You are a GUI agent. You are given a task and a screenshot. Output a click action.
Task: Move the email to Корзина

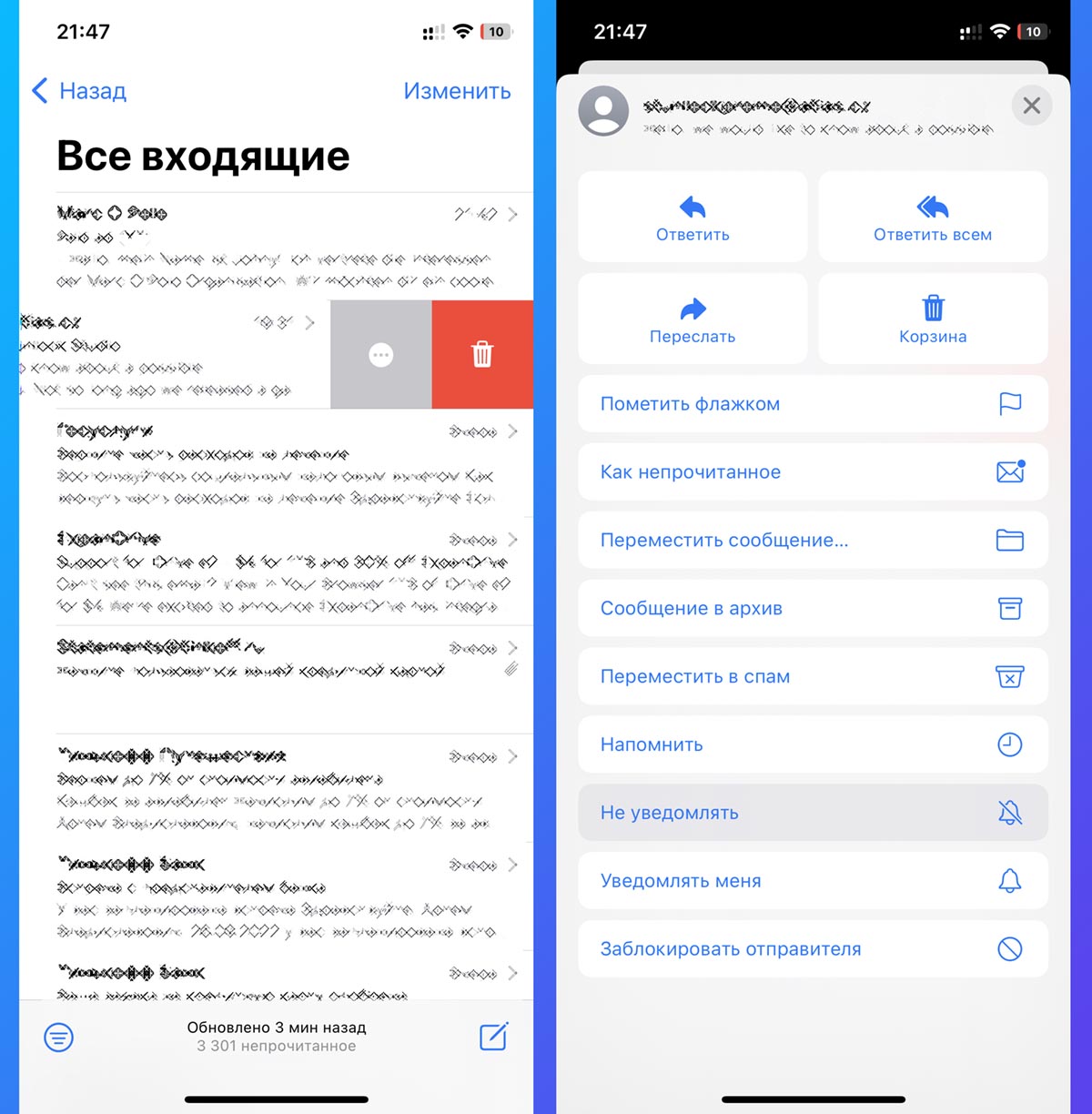coord(933,319)
